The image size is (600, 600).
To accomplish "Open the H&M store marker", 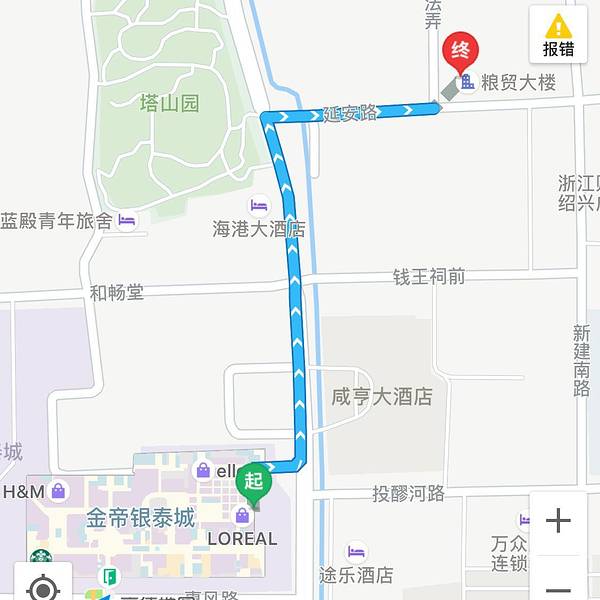I will pyautogui.click(x=58, y=491).
